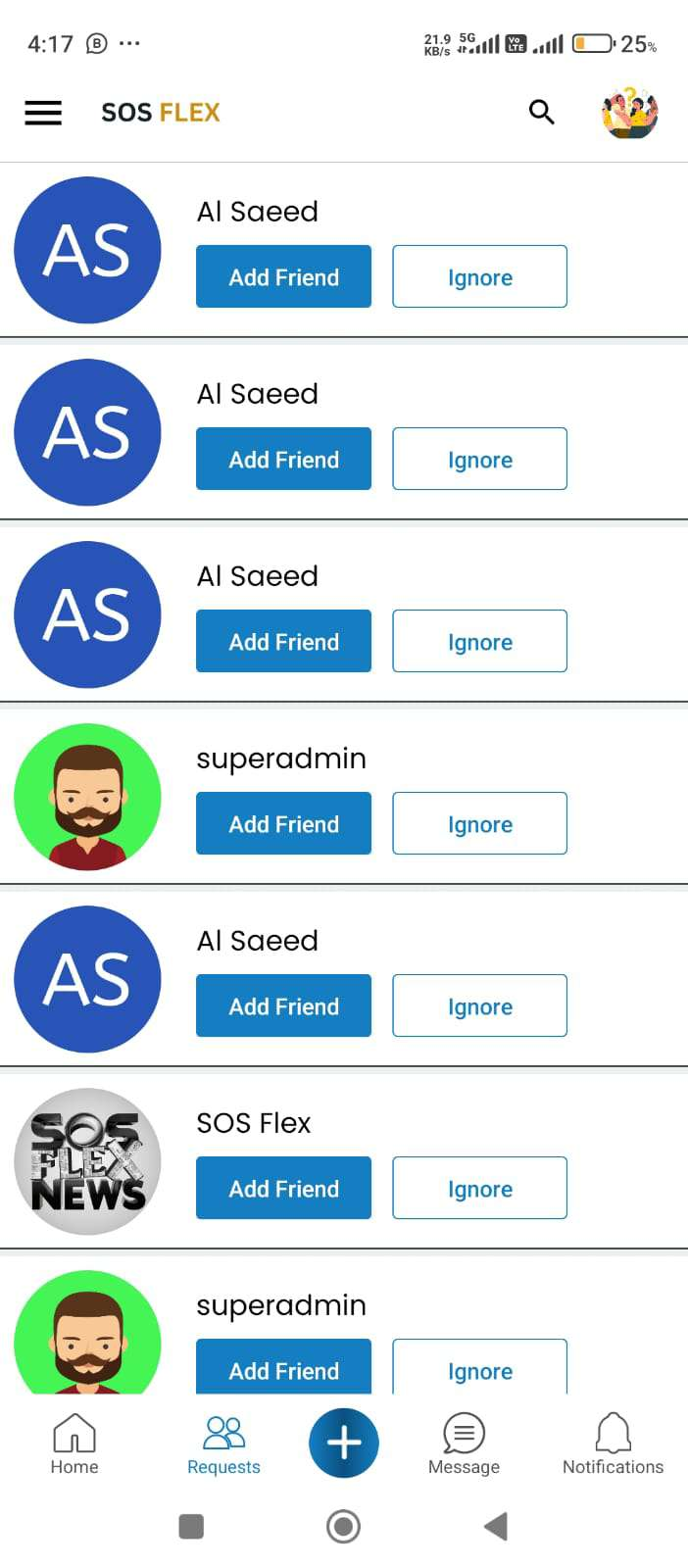Select the Requests tab
688x1568 pixels.
point(223,1445)
